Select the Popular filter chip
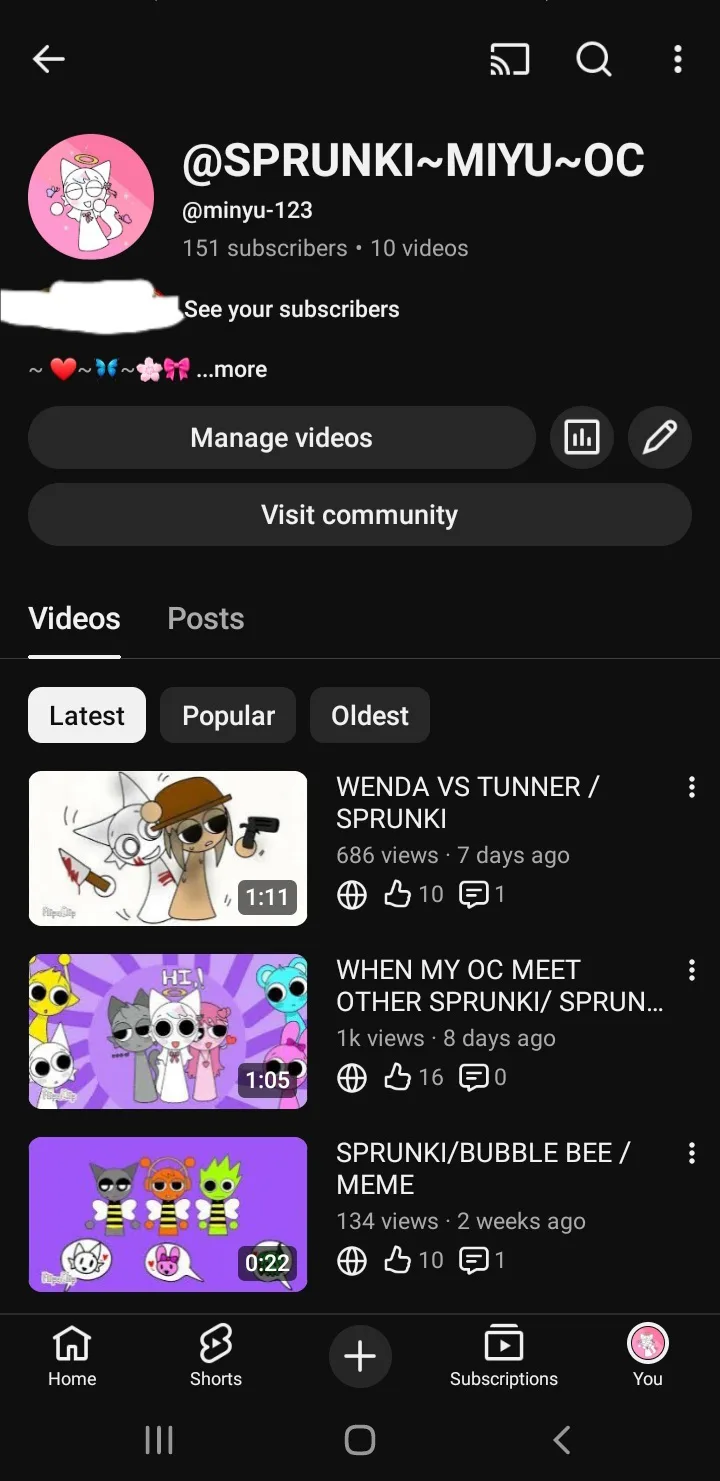 coord(228,716)
